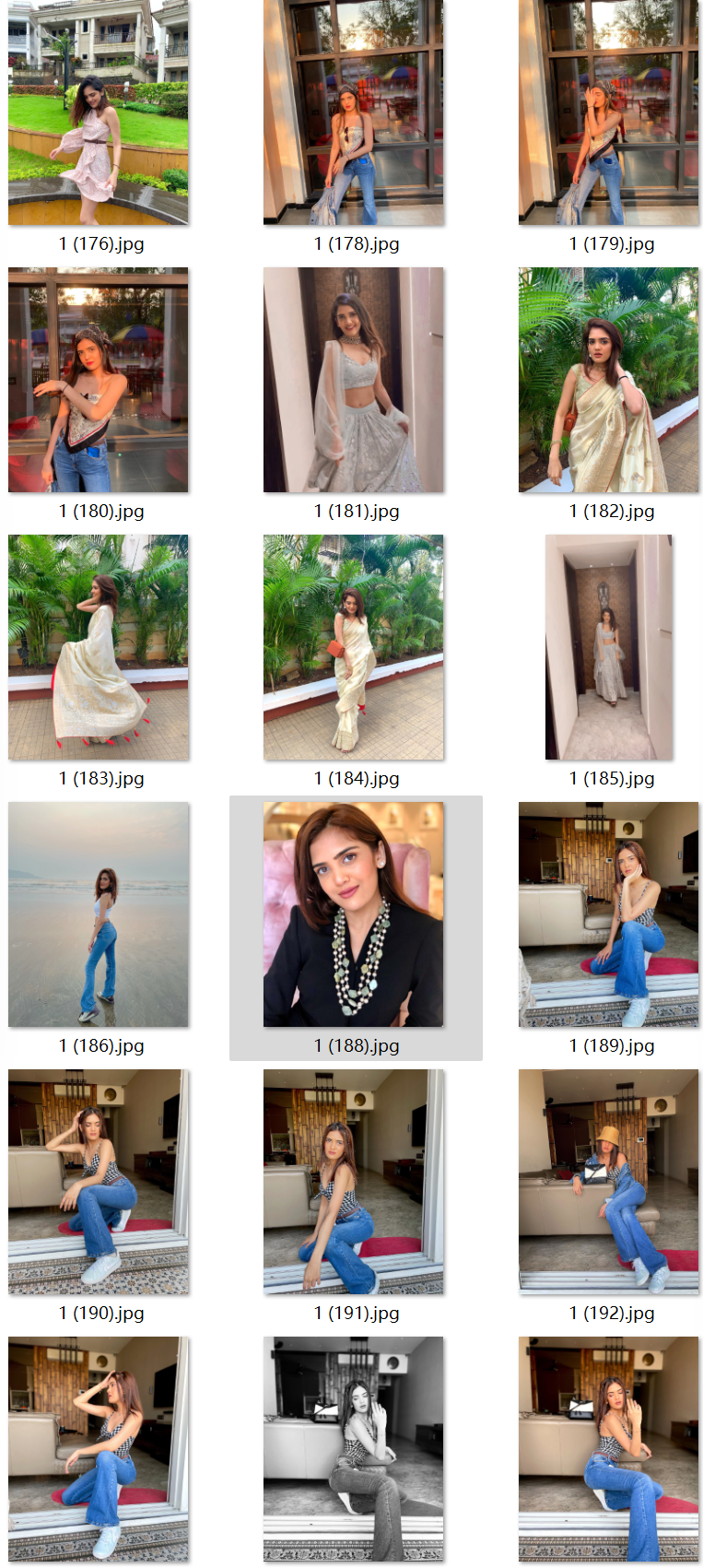Open picture 1 (184).jpg
This screenshot has width=703, height=1568.
(354, 647)
